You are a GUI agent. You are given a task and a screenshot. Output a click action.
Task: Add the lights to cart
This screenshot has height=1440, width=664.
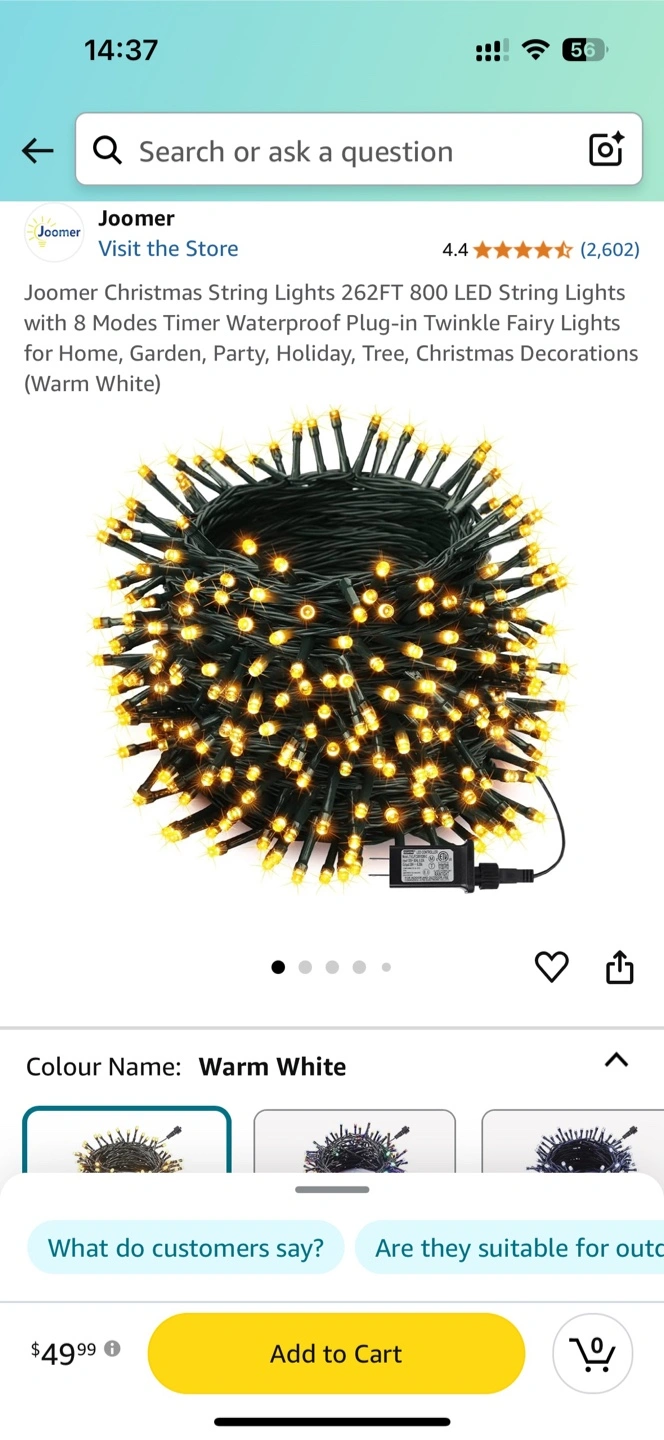pyautogui.click(x=336, y=1353)
